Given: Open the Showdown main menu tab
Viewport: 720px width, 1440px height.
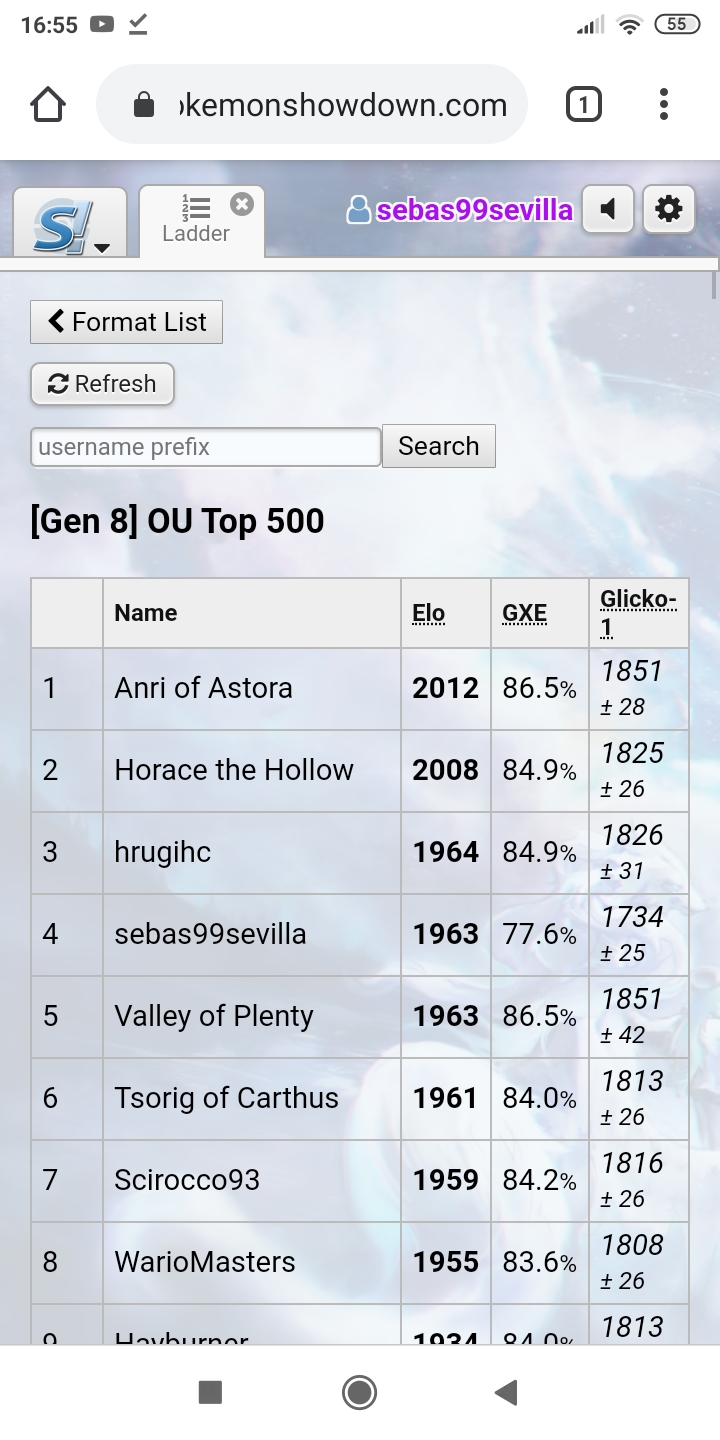Looking at the screenshot, I should point(70,223).
